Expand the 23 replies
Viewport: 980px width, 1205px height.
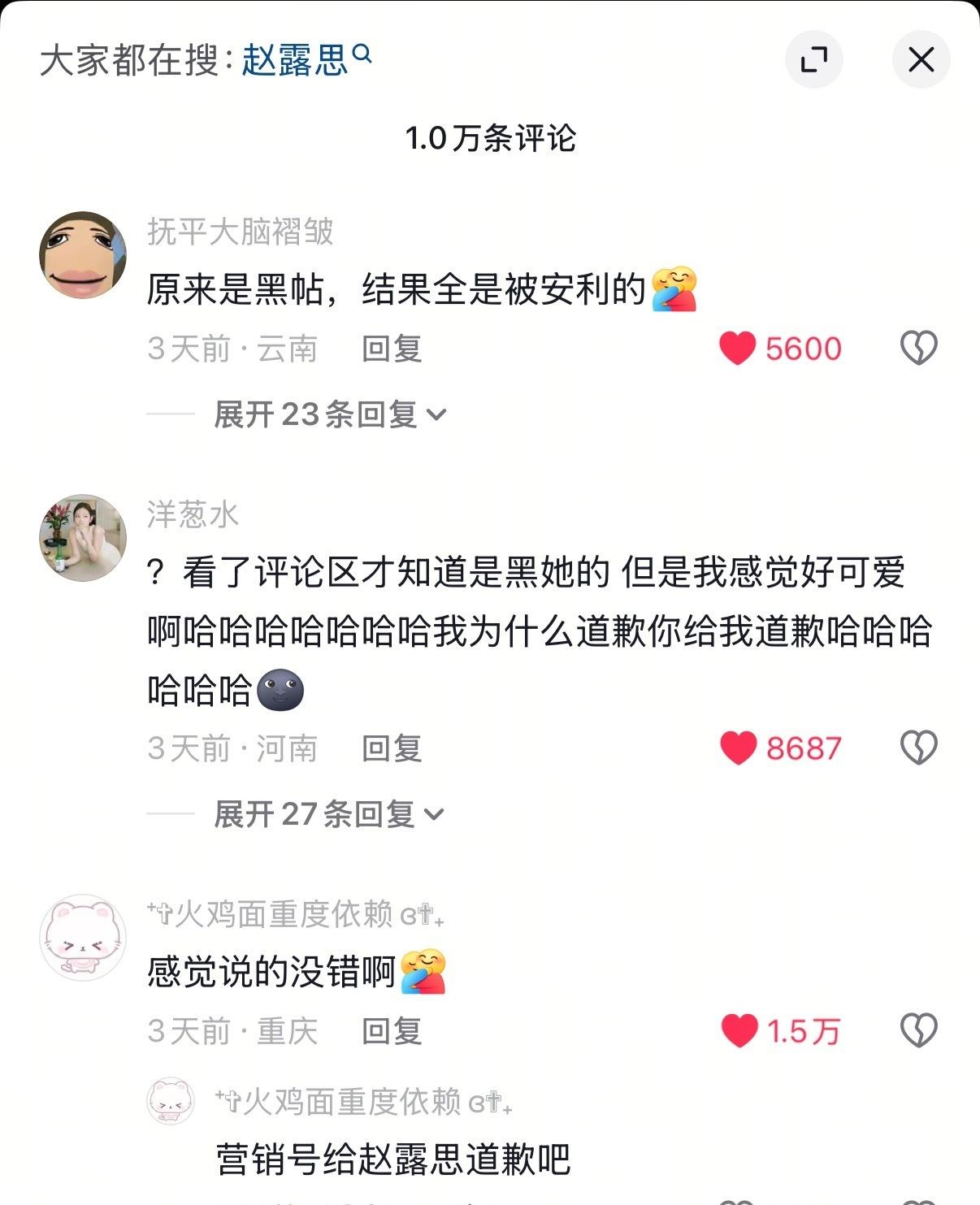tap(329, 414)
